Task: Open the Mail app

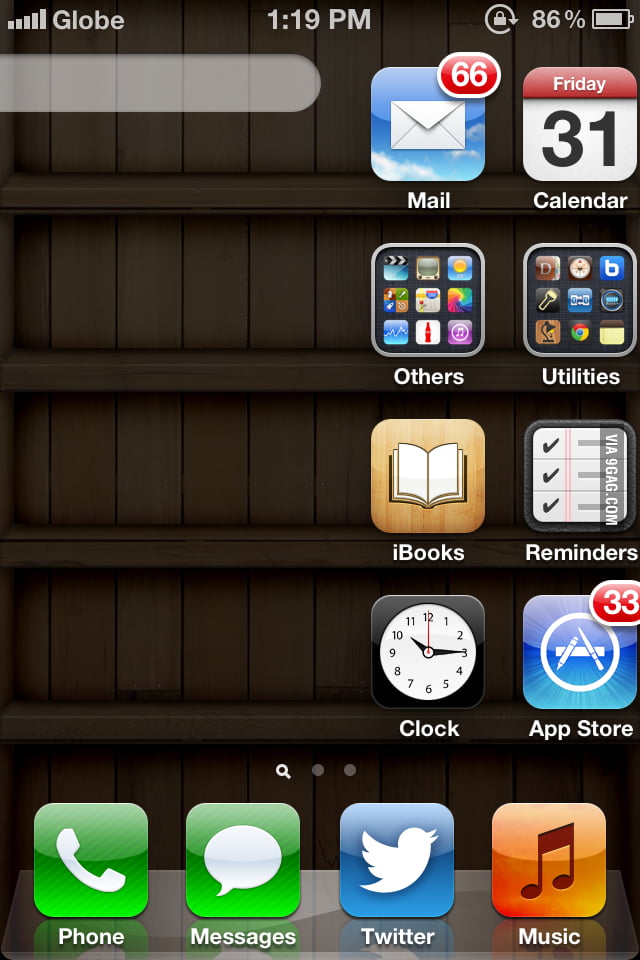Action: tap(428, 124)
